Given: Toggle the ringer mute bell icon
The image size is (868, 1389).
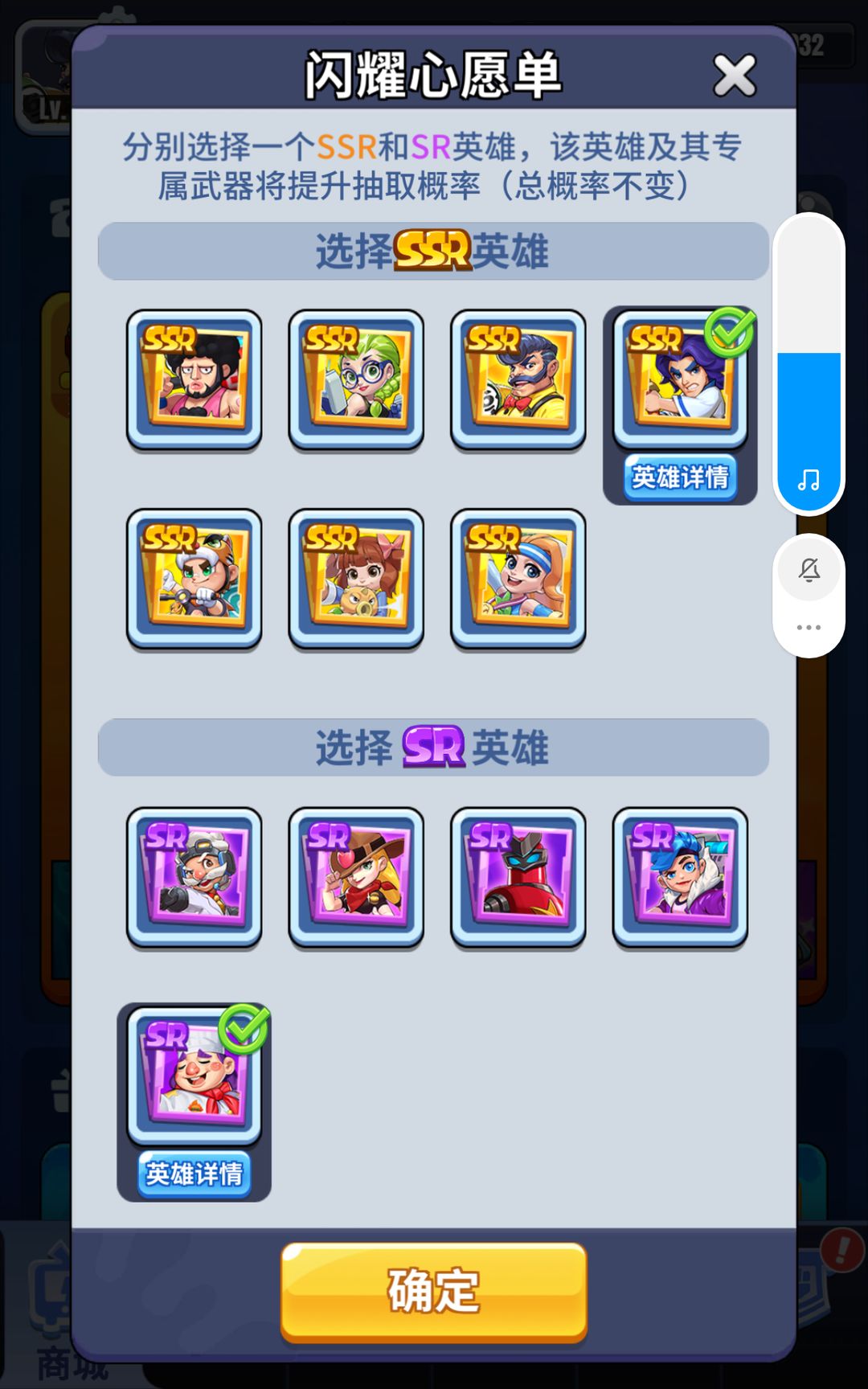Looking at the screenshot, I should [809, 571].
